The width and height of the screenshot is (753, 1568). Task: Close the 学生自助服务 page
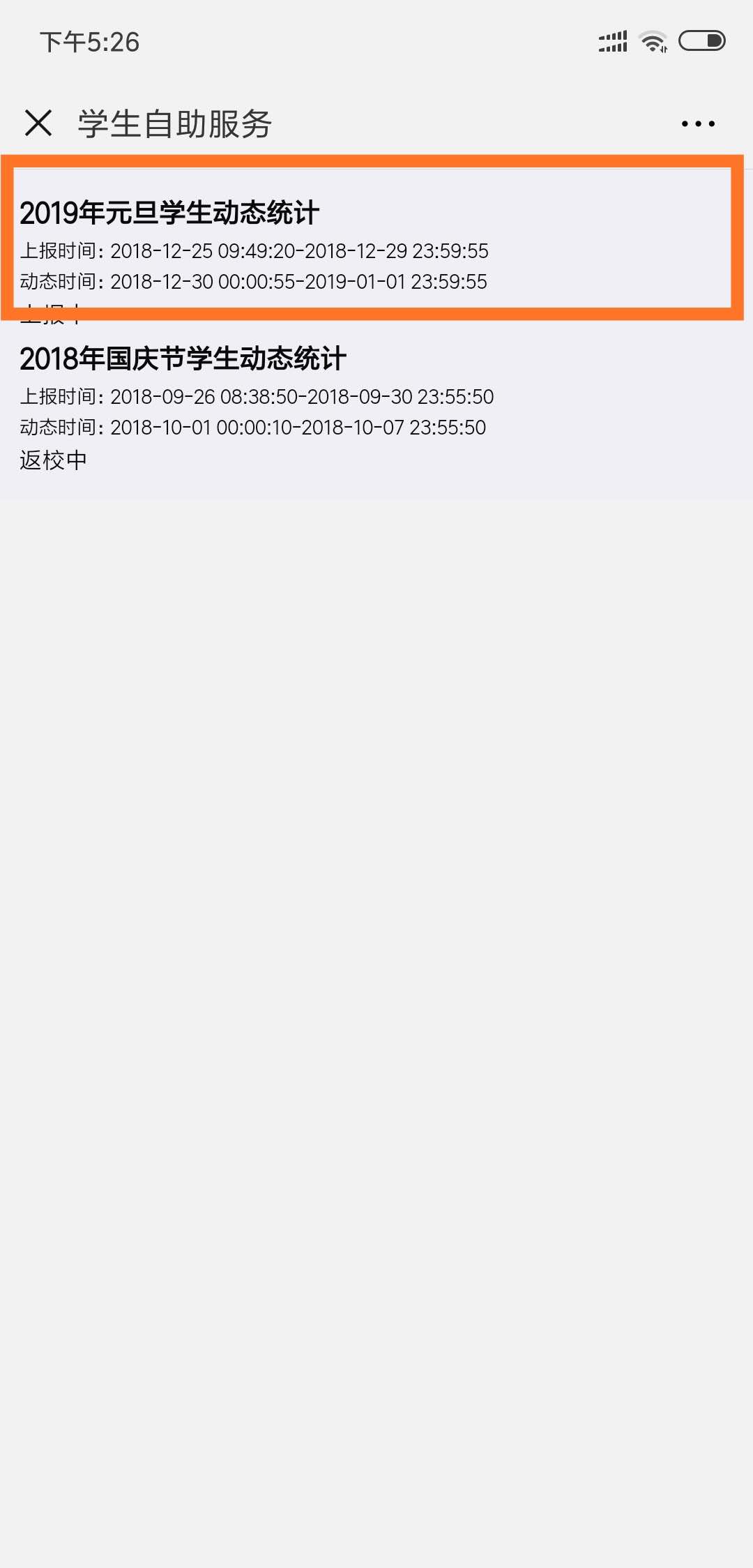point(38,123)
